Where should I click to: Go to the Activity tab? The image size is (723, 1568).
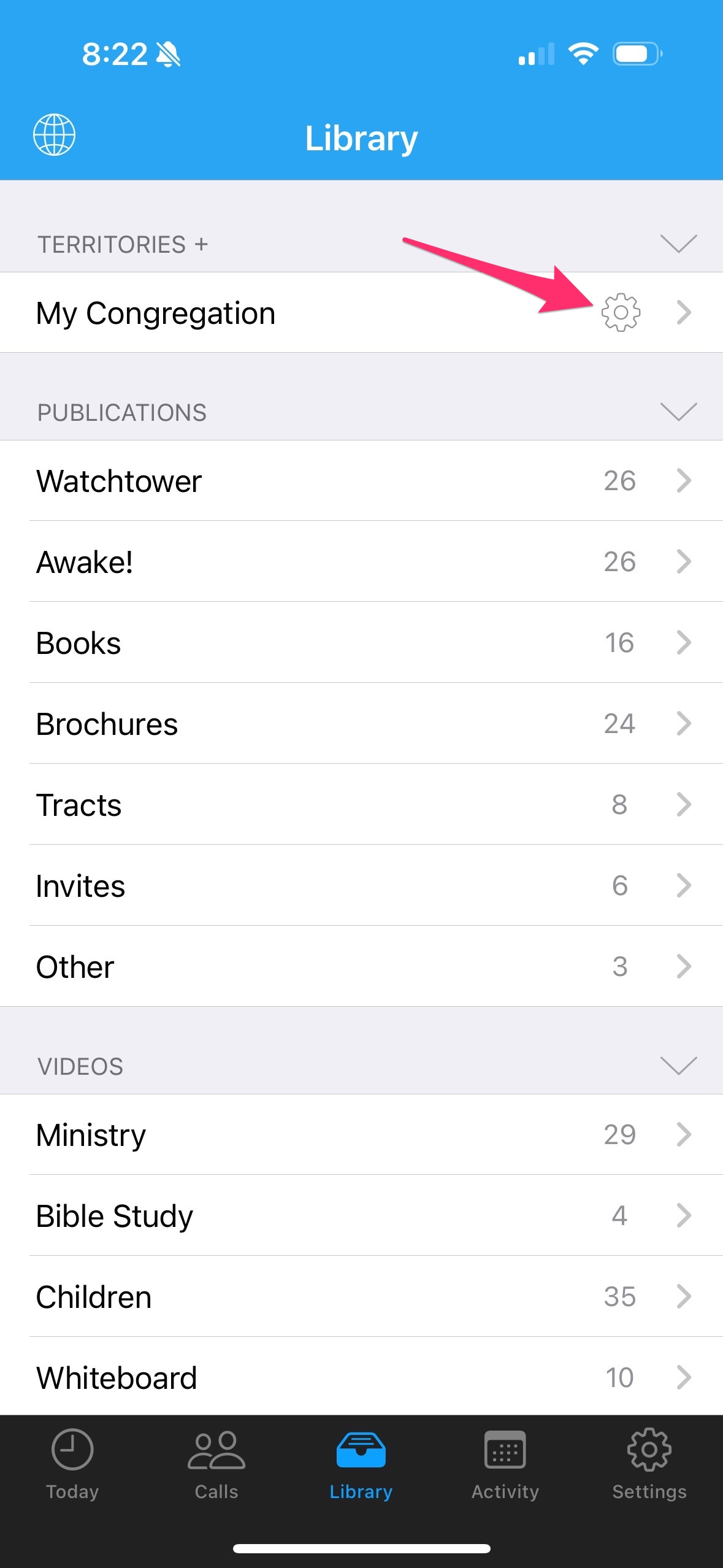[x=505, y=1464]
